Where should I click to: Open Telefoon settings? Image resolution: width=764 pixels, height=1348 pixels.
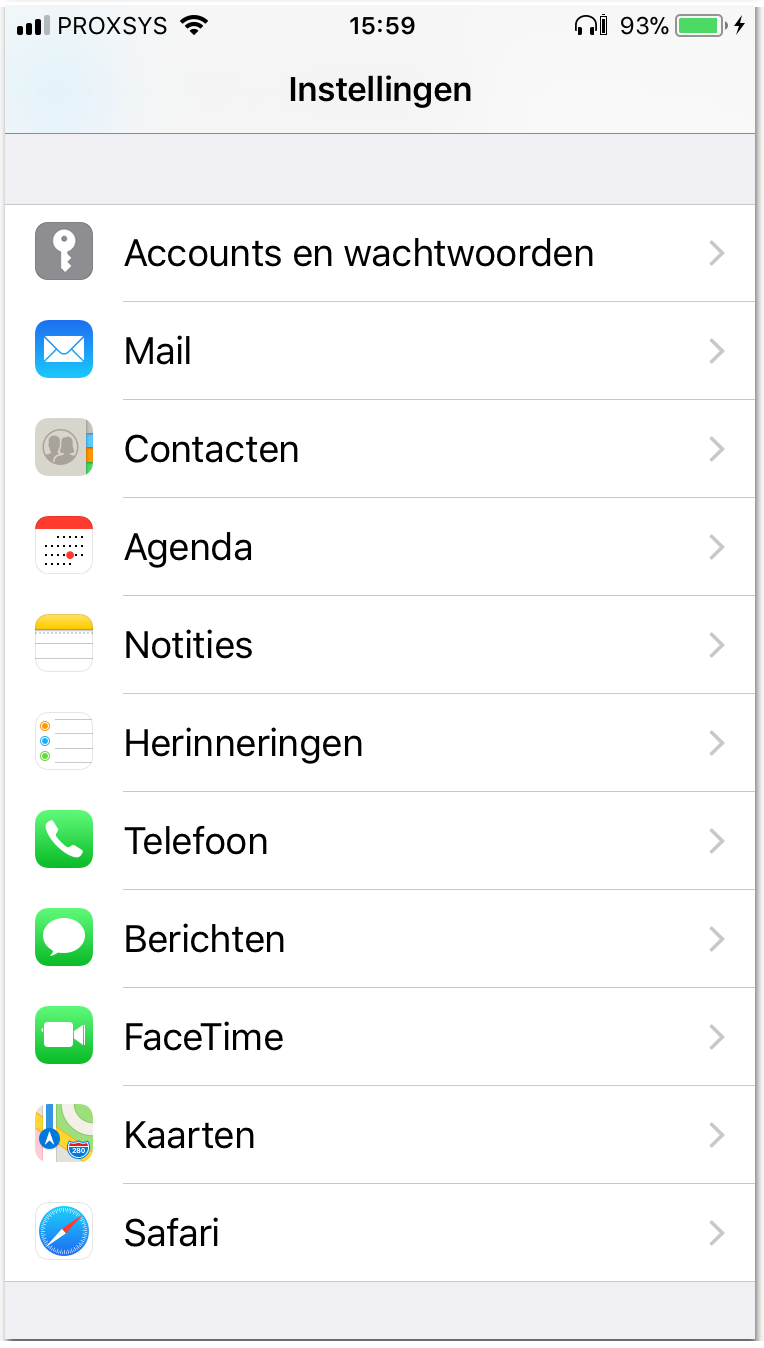(380, 841)
